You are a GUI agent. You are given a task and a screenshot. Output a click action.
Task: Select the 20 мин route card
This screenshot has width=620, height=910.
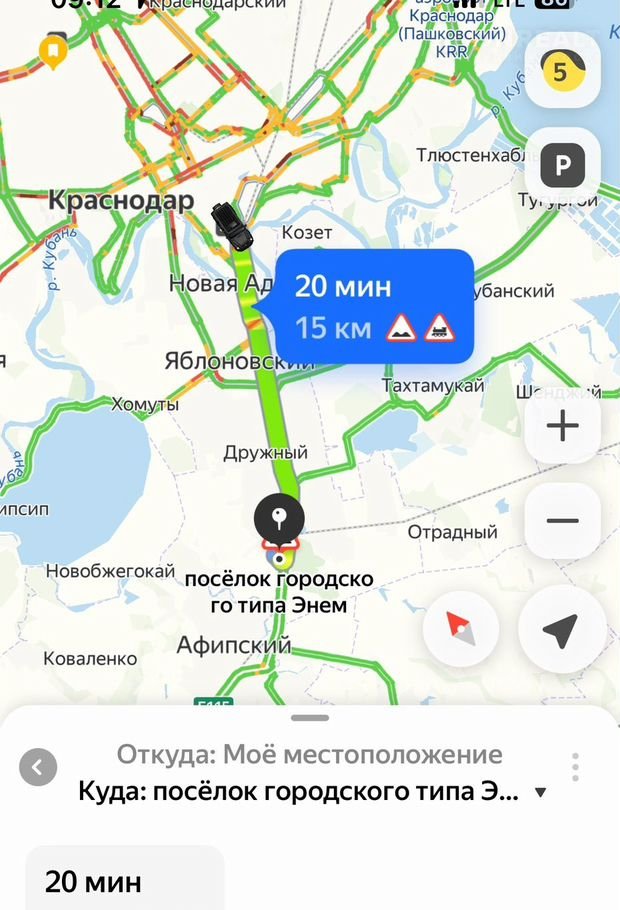[x=124, y=880]
